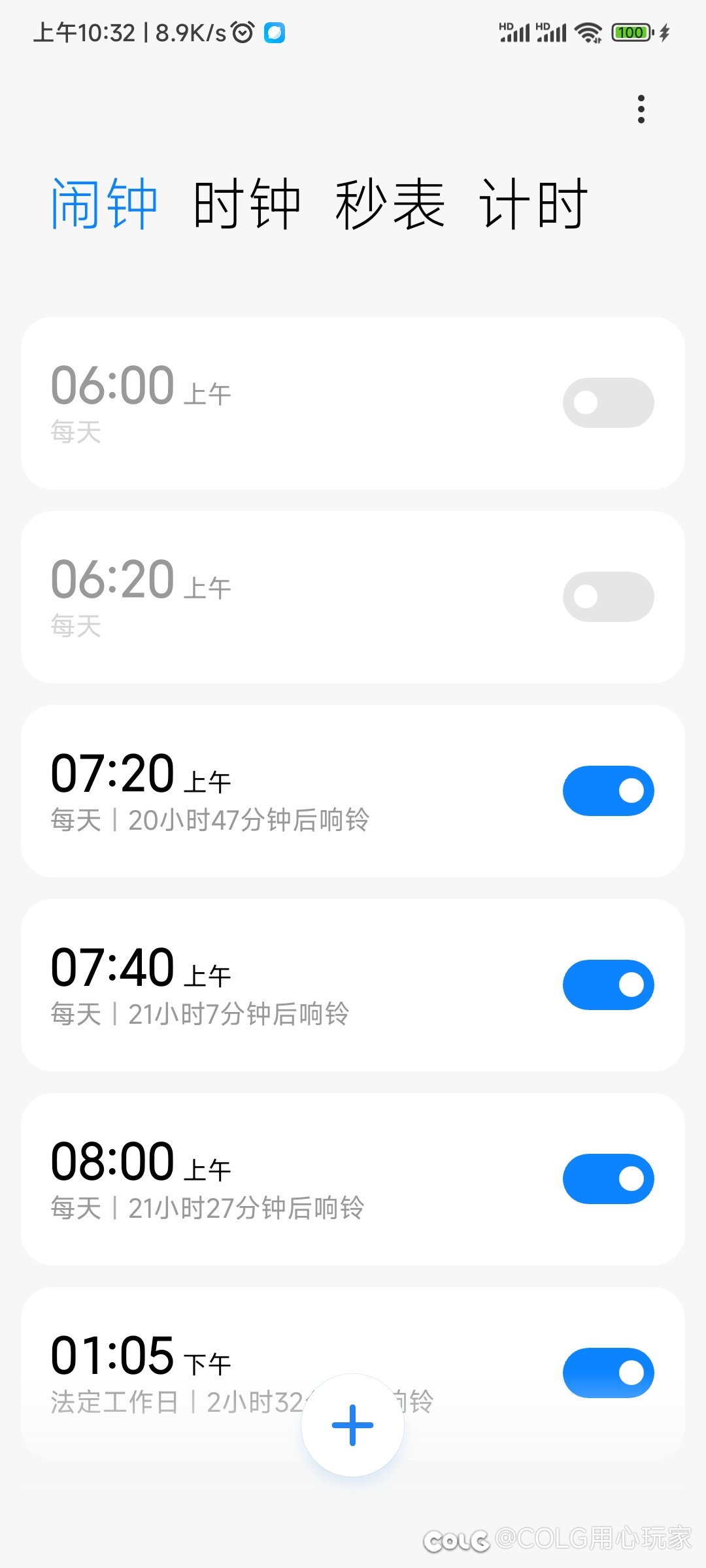Switch to the 秒表 tab
The height and width of the screenshot is (1568, 706).
(390, 204)
